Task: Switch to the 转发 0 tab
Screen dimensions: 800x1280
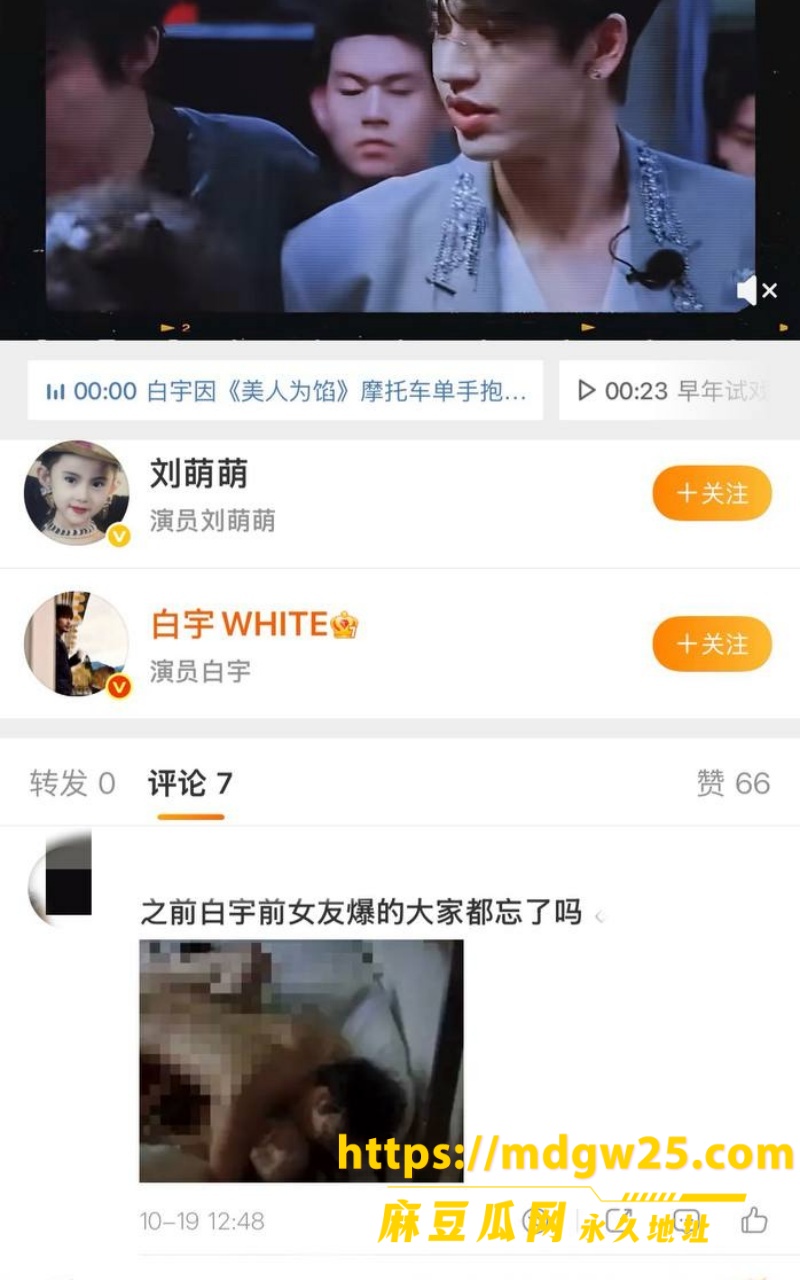Action: [x=72, y=783]
